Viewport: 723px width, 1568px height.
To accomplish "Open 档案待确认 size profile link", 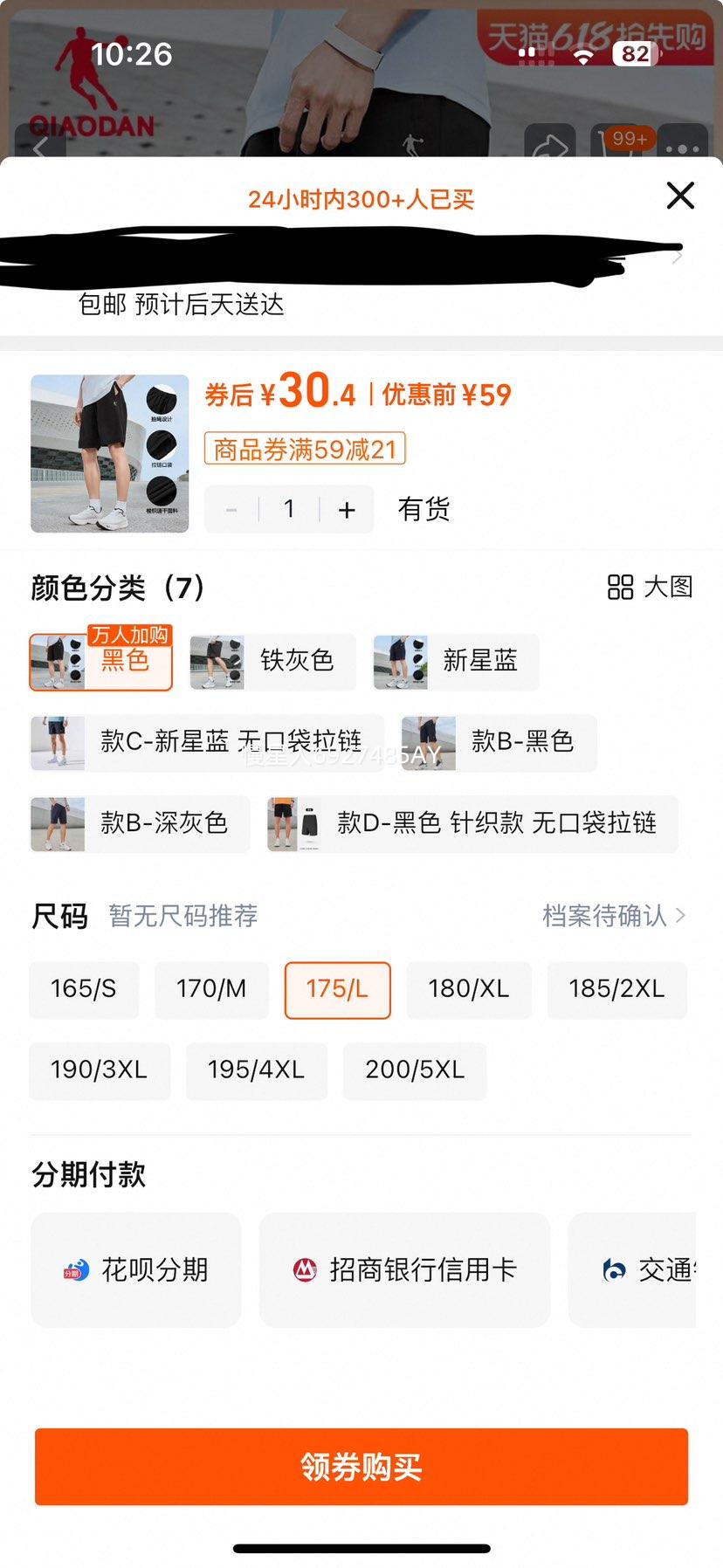I will 613,916.
